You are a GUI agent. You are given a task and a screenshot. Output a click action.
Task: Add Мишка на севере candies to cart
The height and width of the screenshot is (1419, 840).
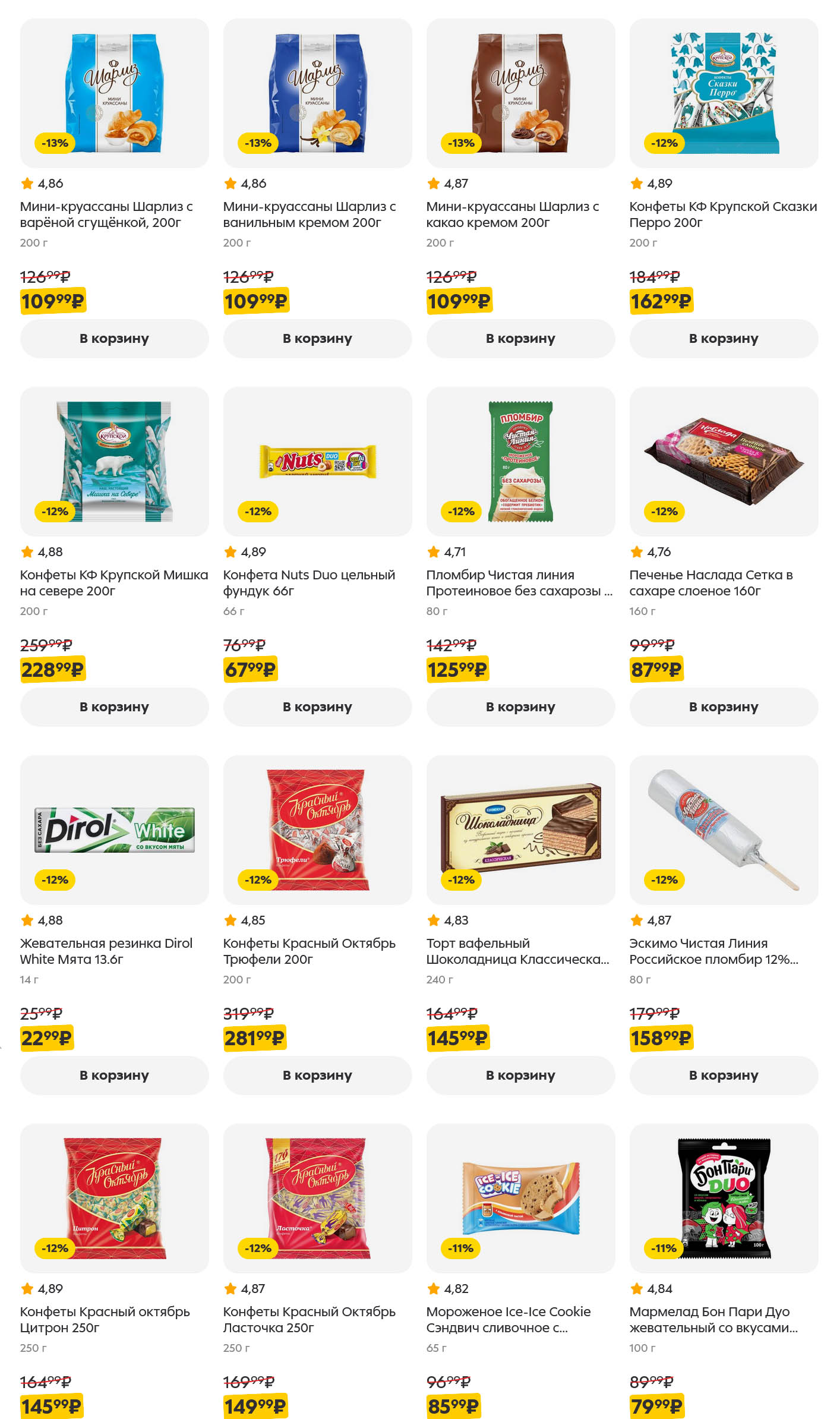114,707
